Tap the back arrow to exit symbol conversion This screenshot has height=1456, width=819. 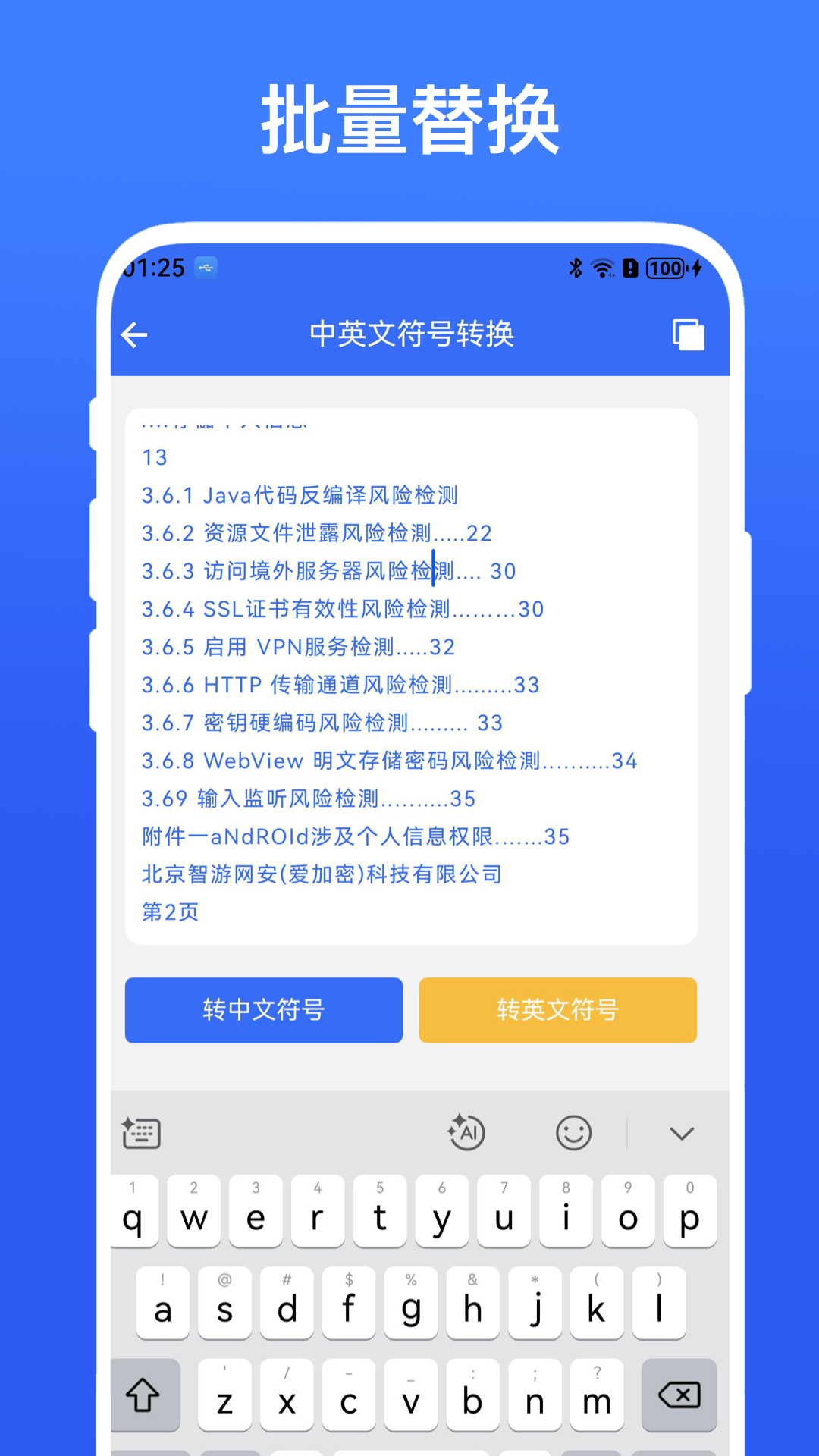click(x=133, y=334)
